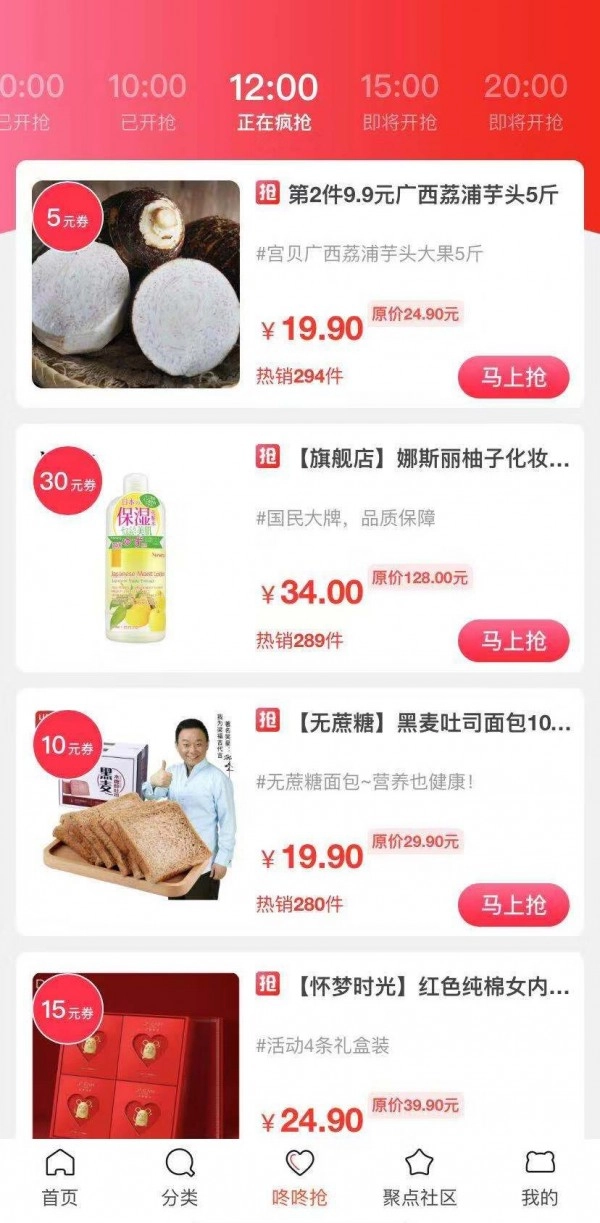Open the 20:00 upcoming sale slot
Viewport: 600px width, 1223px height.
click(x=525, y=101)
